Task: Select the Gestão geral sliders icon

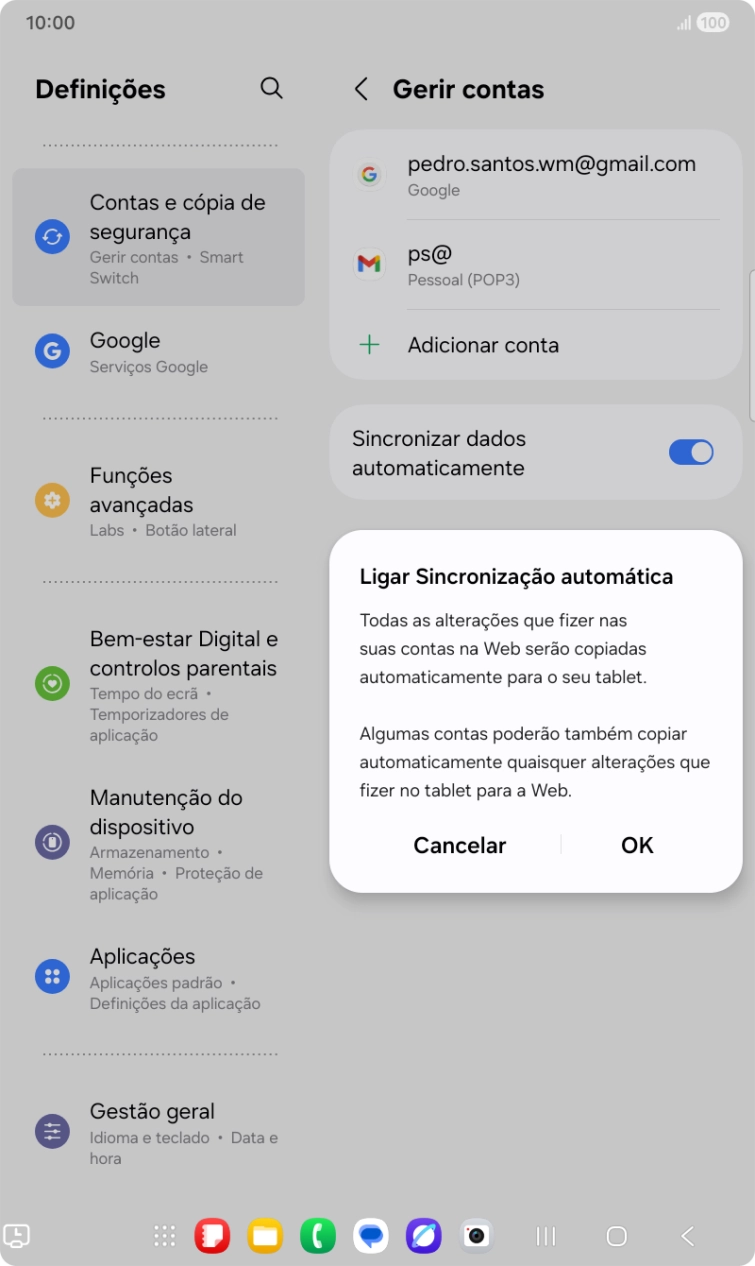Action: point(51,1131)
